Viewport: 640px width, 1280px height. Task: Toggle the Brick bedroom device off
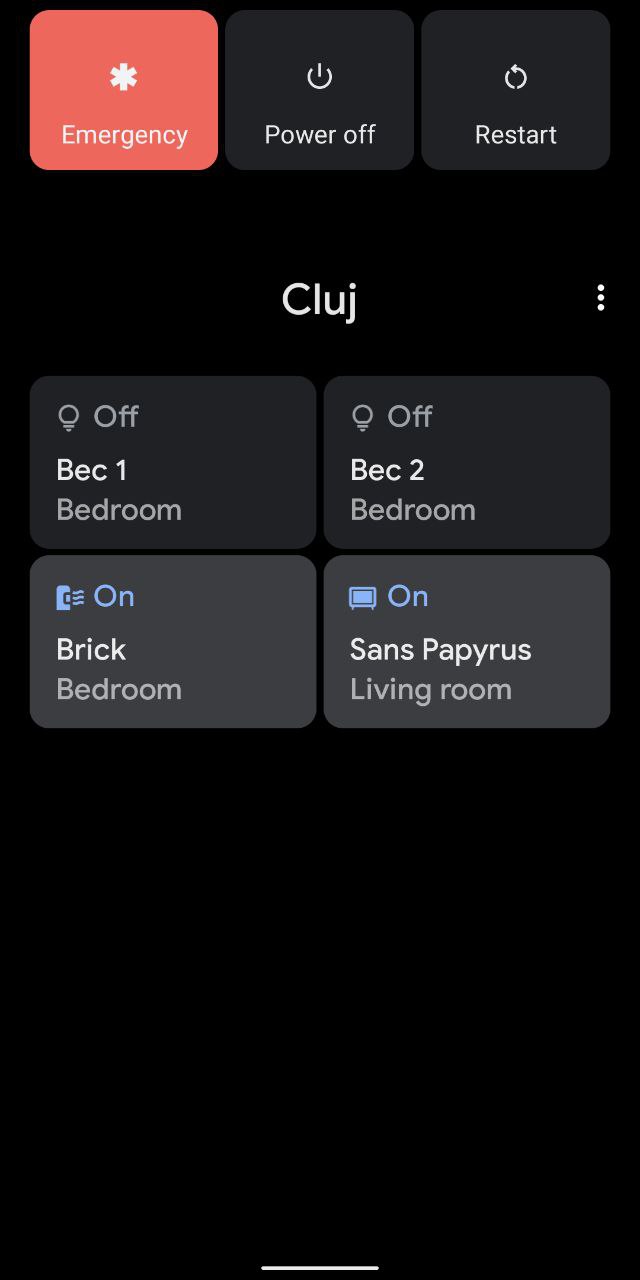[173, 642]
